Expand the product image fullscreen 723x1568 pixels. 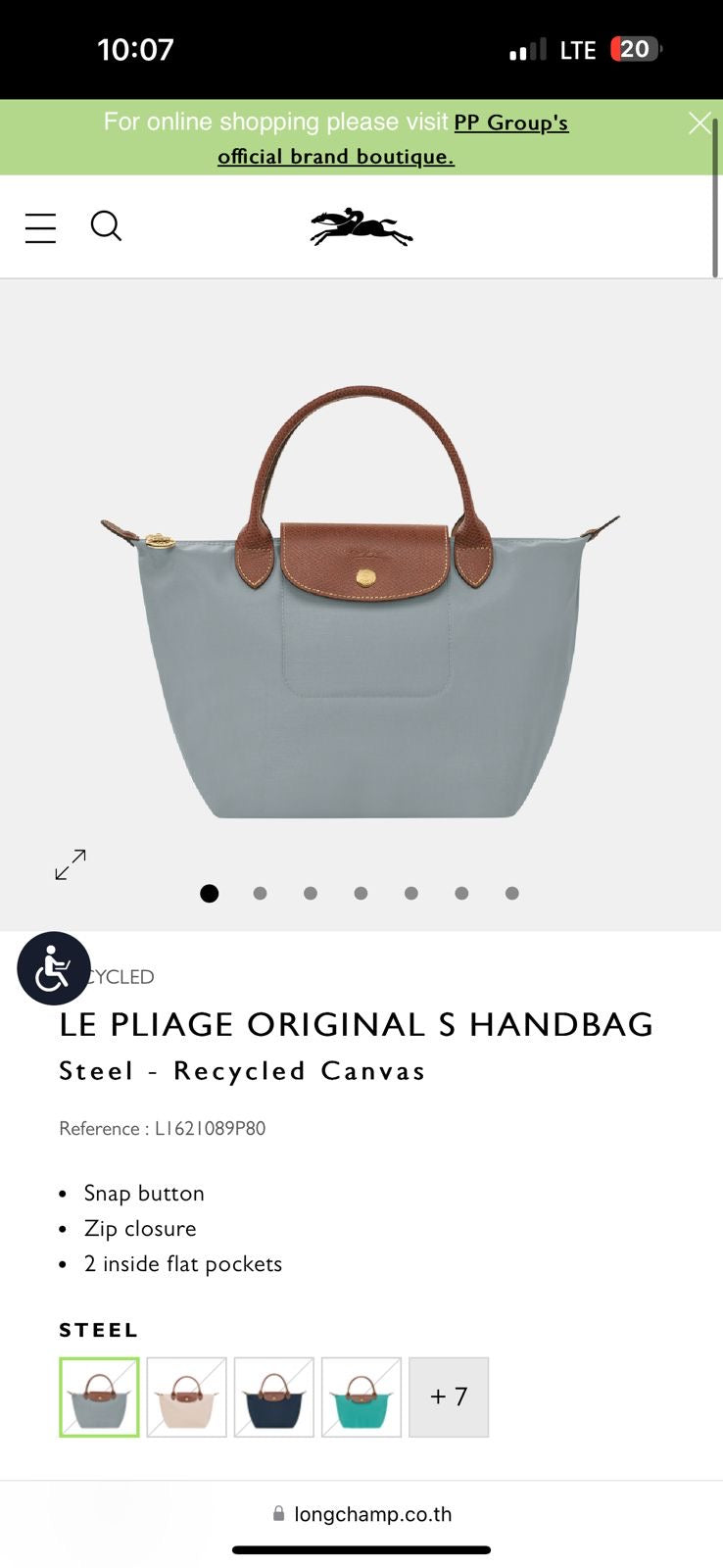(x=71, y=864)
